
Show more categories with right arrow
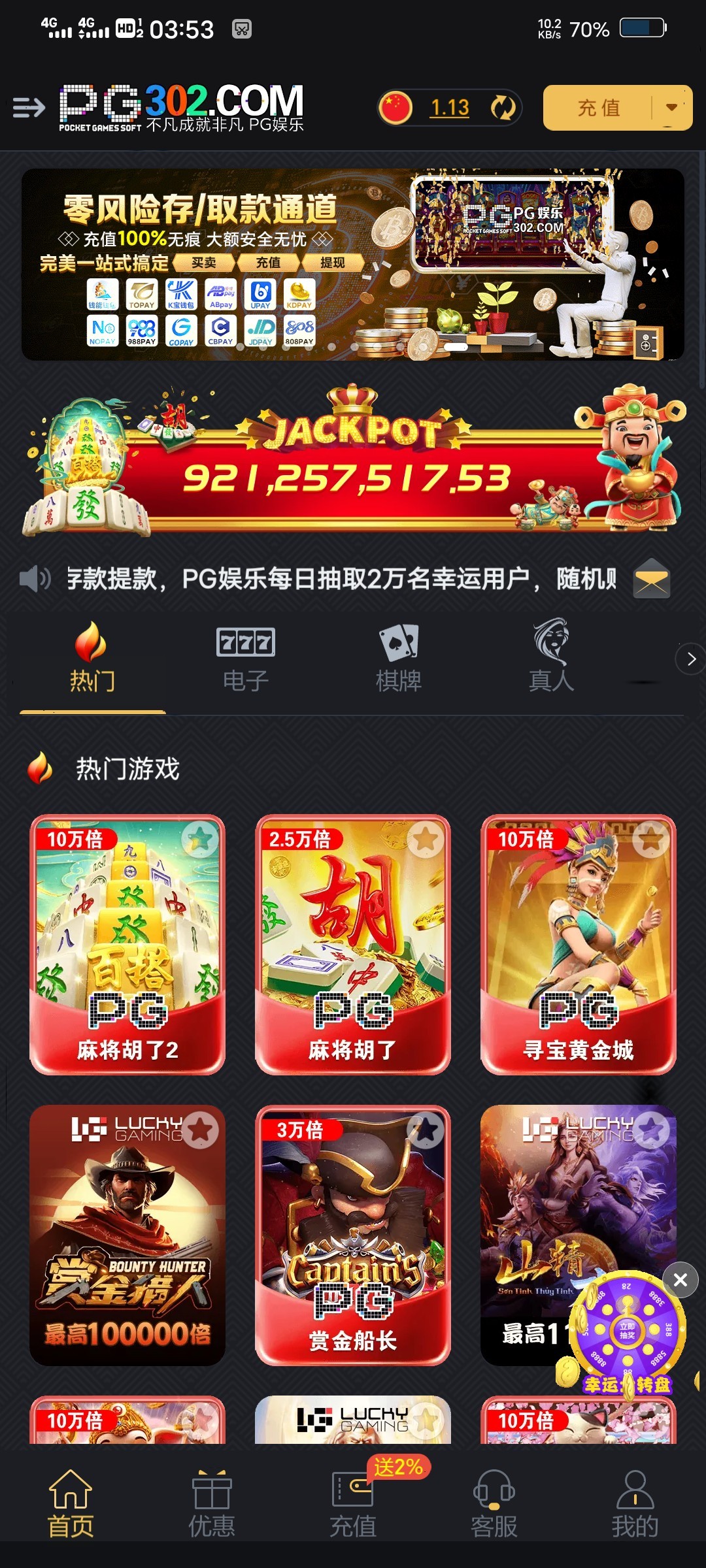[x=690, y=659]
